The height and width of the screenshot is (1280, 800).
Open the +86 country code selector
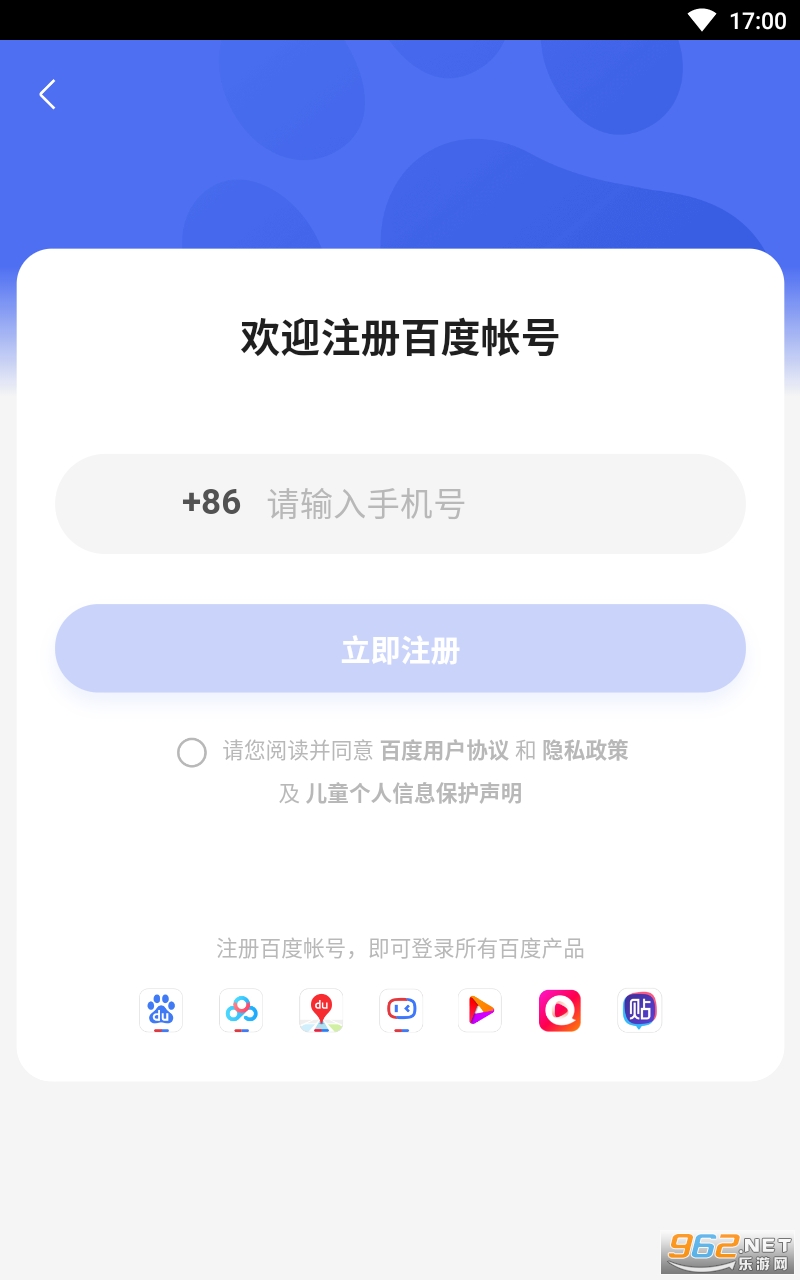(x=211, y=503)
